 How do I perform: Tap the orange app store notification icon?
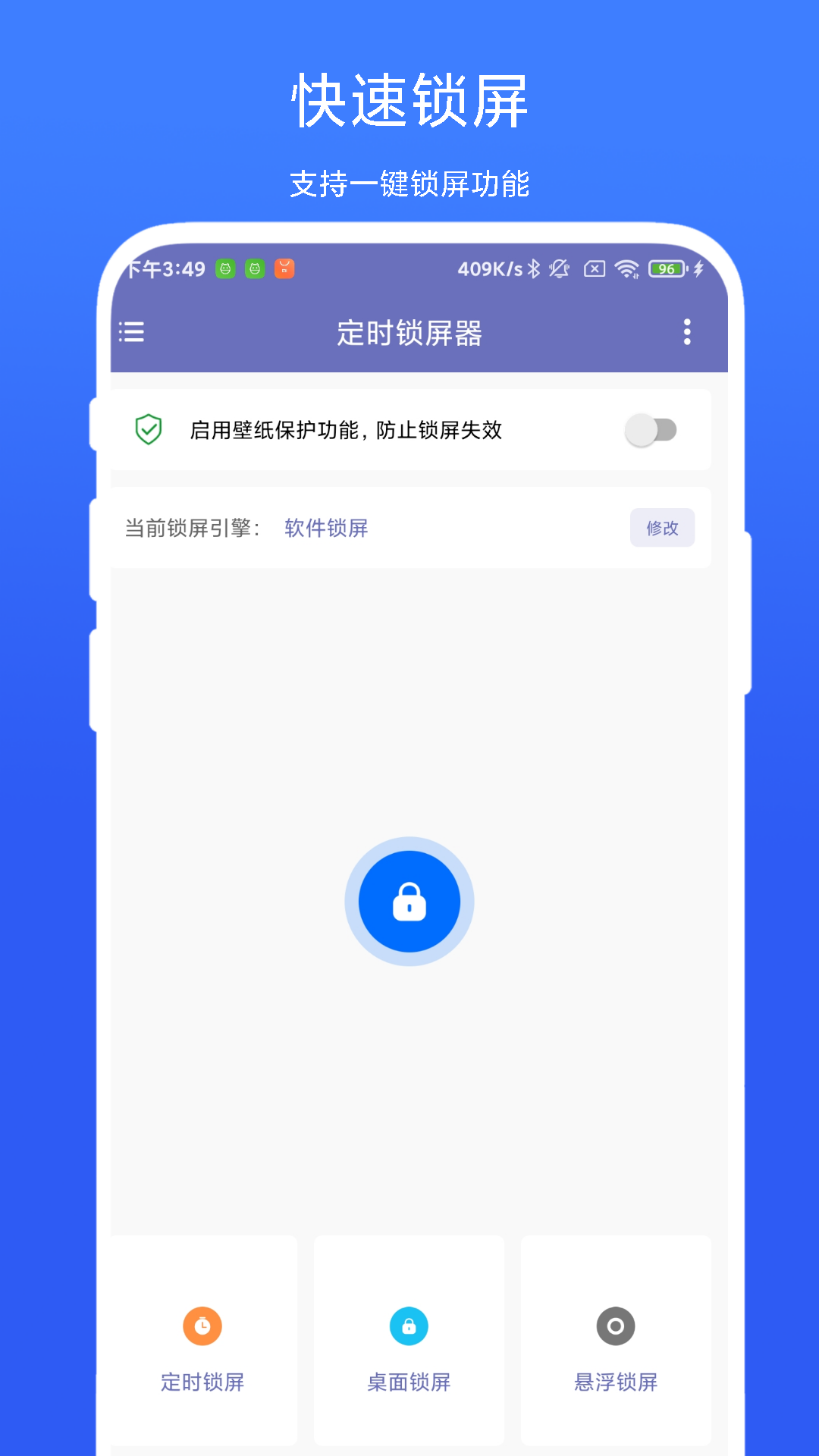coord(284,269)
